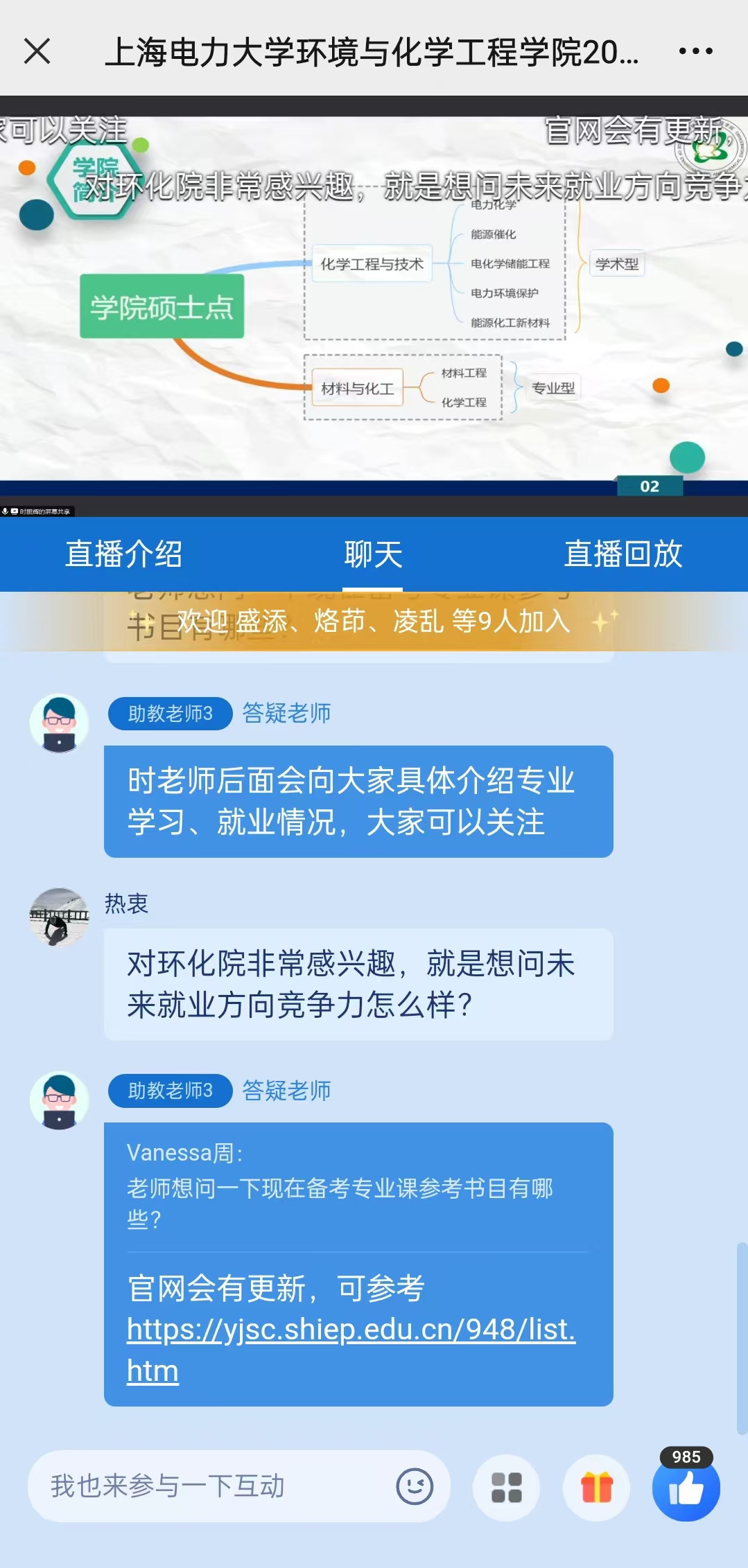Select the 聊天 tab
The width and height of the screenshot is (748, 1568).
(373, 554)
